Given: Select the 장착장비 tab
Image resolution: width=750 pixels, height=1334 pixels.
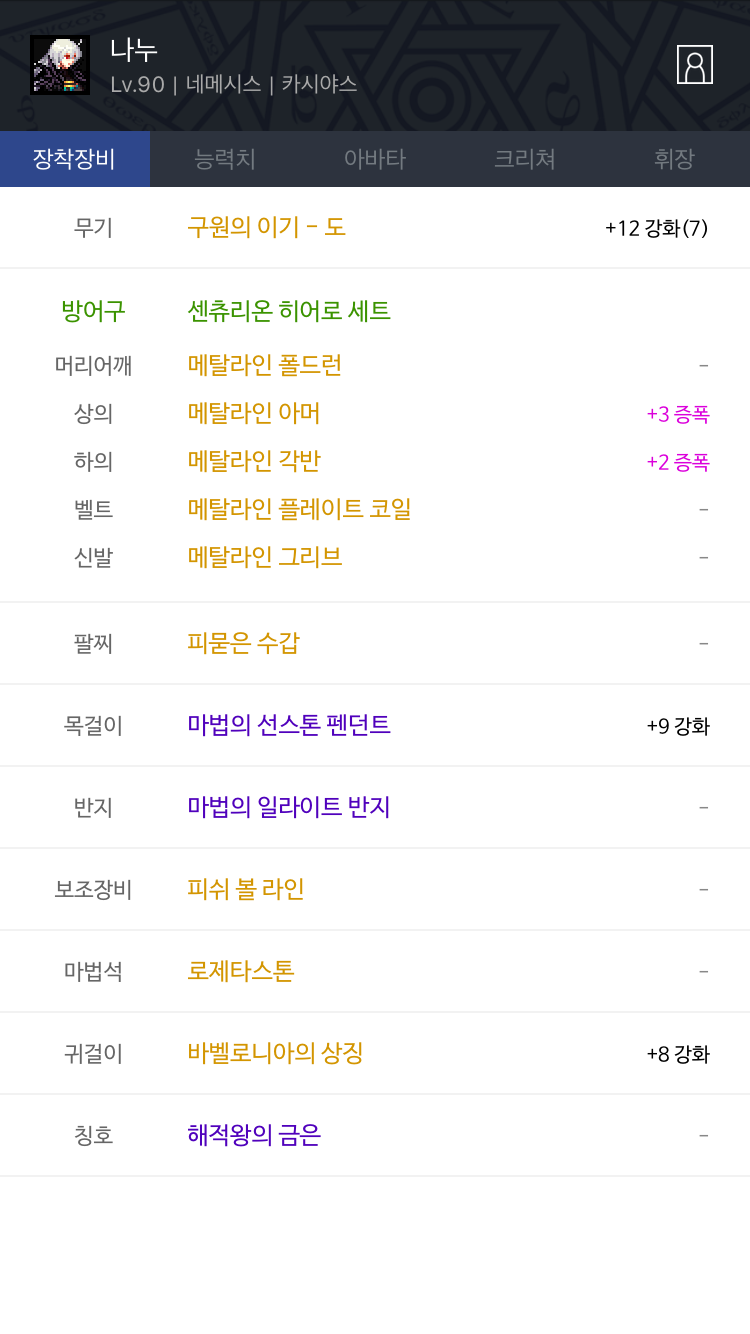Looking at the screenshot, I should (x=75, y=159).
